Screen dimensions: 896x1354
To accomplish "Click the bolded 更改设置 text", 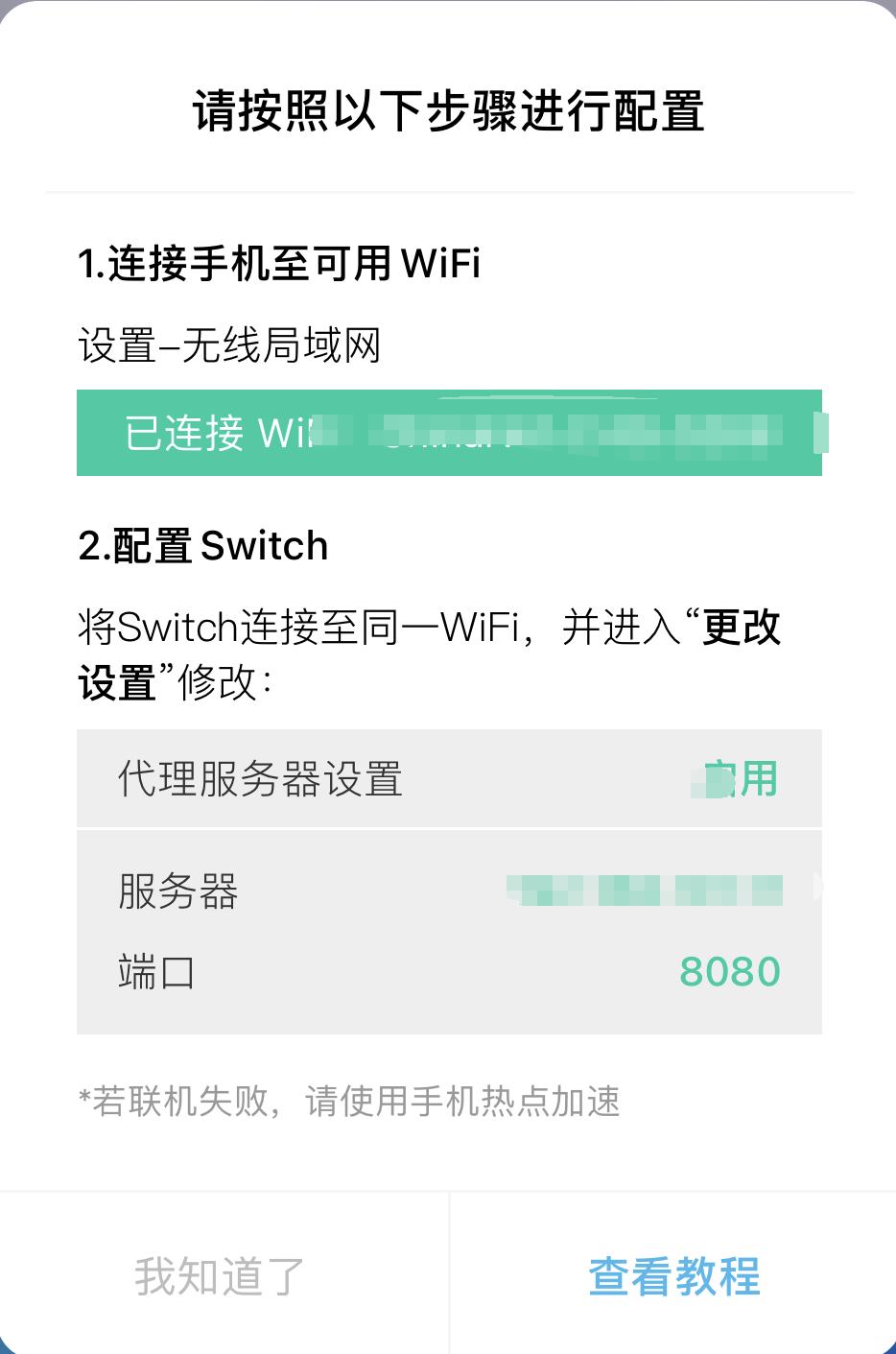I will click(740, 629).
